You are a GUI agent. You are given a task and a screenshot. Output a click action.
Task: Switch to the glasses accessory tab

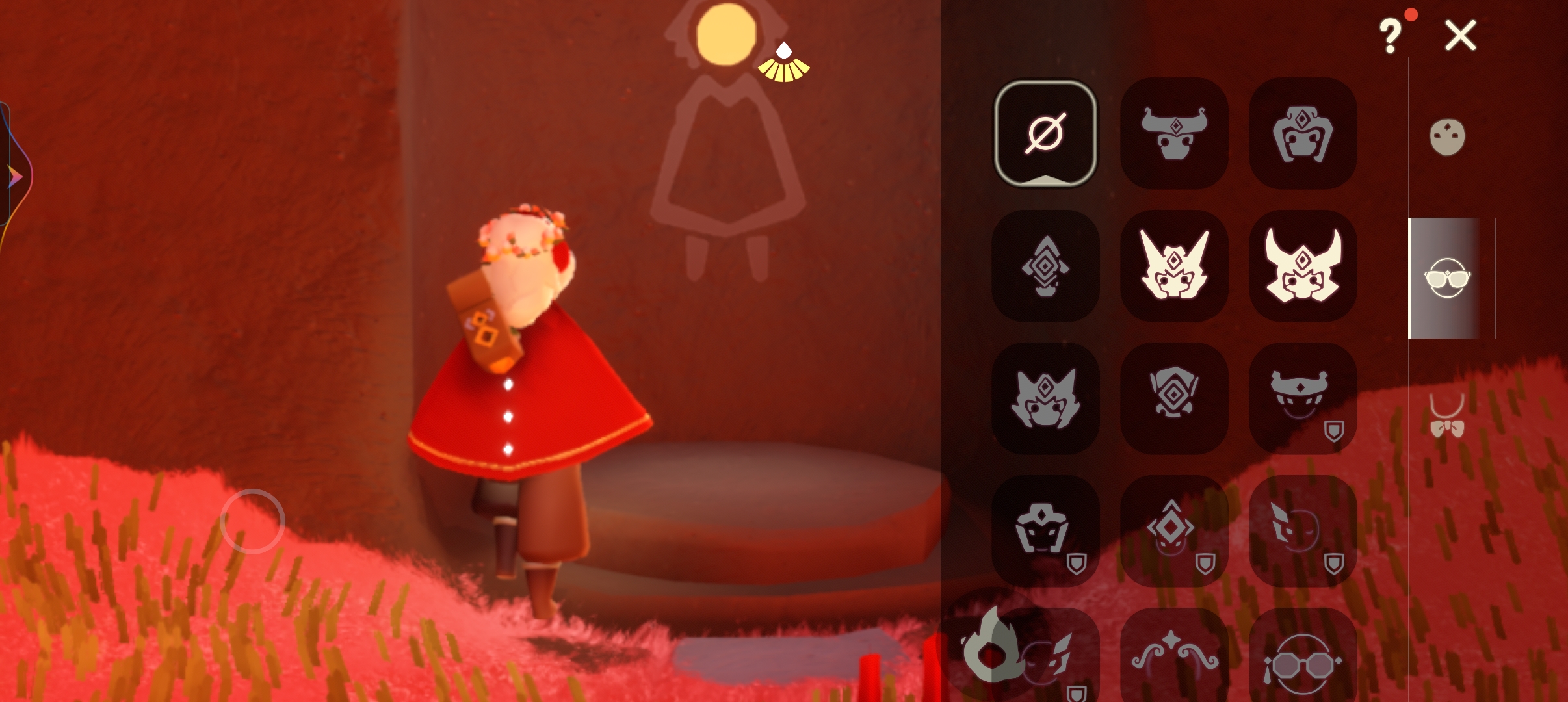pos(1447,278)
